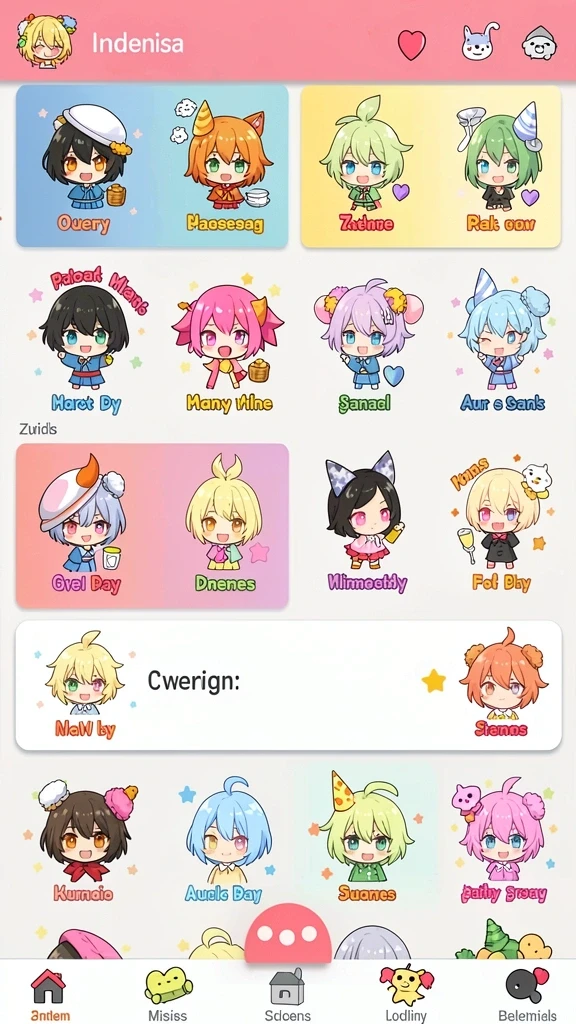Open the Ouery sticker card
The image size is (576, 1024).
(85, 167)
